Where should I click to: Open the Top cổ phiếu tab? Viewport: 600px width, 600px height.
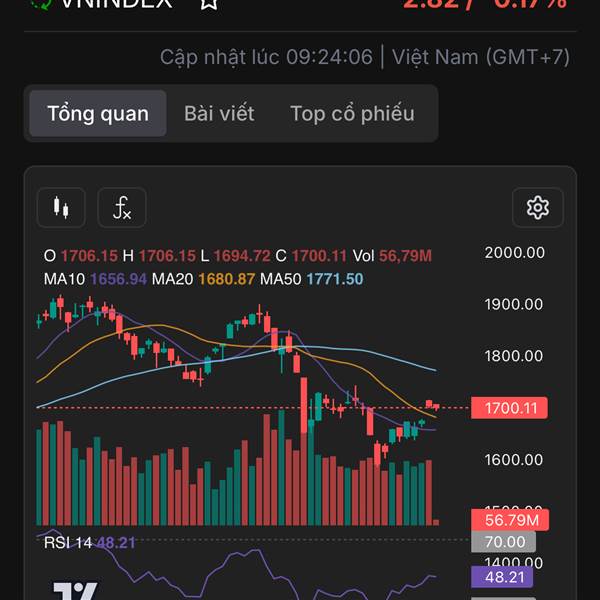coord(352,113)
